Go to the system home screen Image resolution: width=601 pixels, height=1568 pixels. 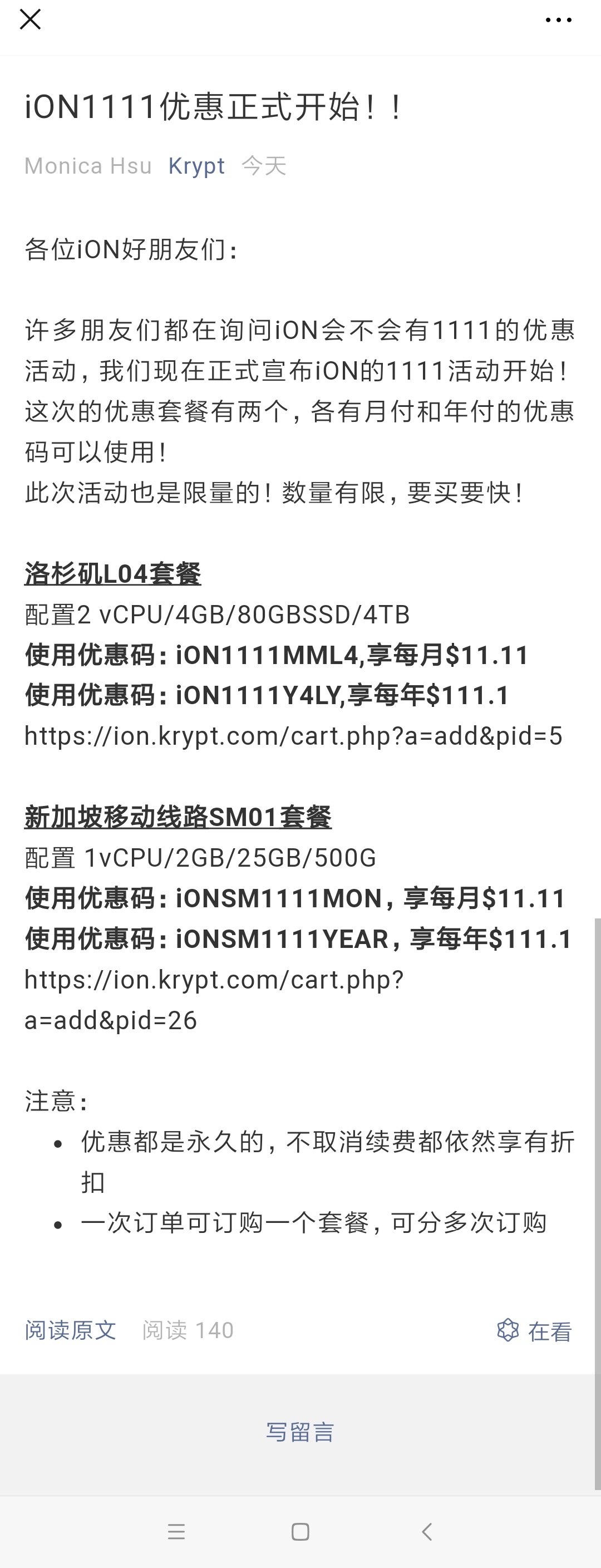pos(300,1531)
